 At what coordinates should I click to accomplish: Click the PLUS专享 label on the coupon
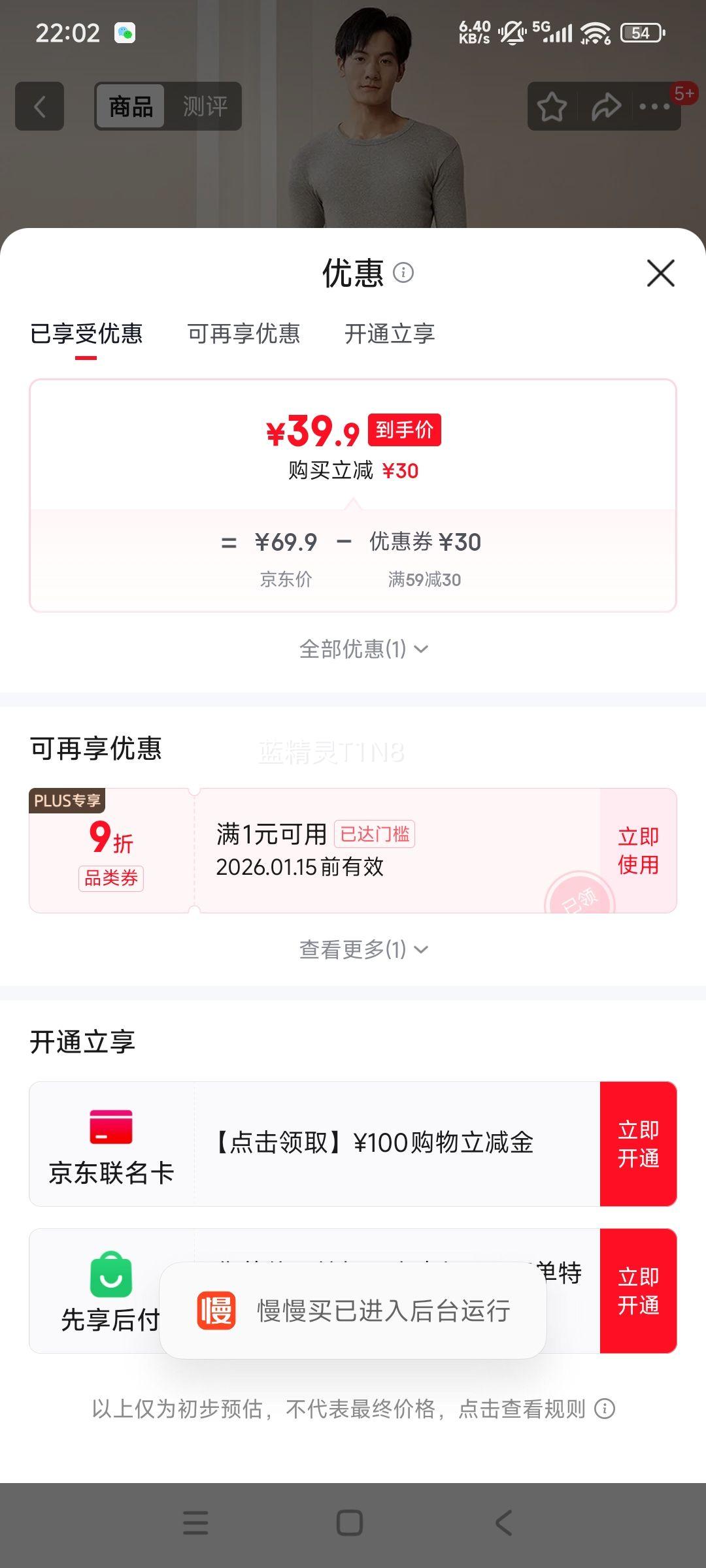[x=69, y=800]
